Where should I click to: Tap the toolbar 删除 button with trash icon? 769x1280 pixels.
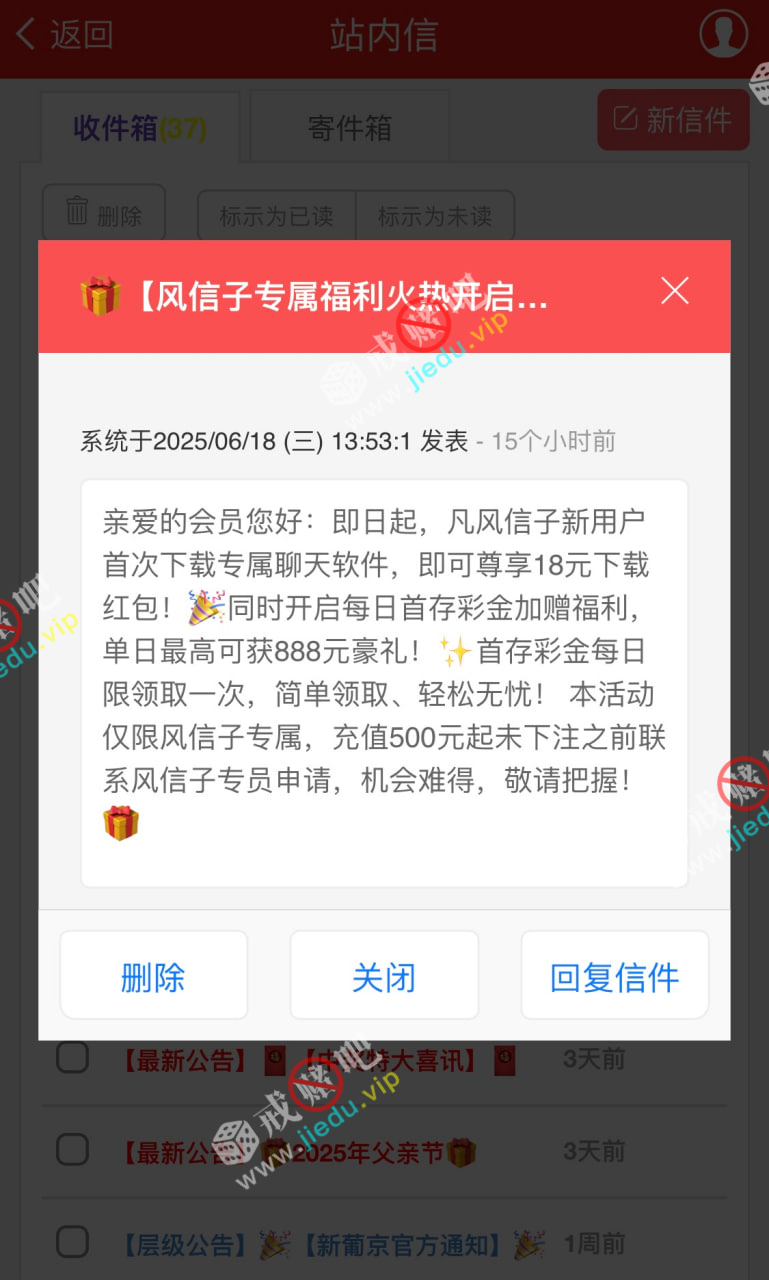pyautogui.click(x=104, y=214)
